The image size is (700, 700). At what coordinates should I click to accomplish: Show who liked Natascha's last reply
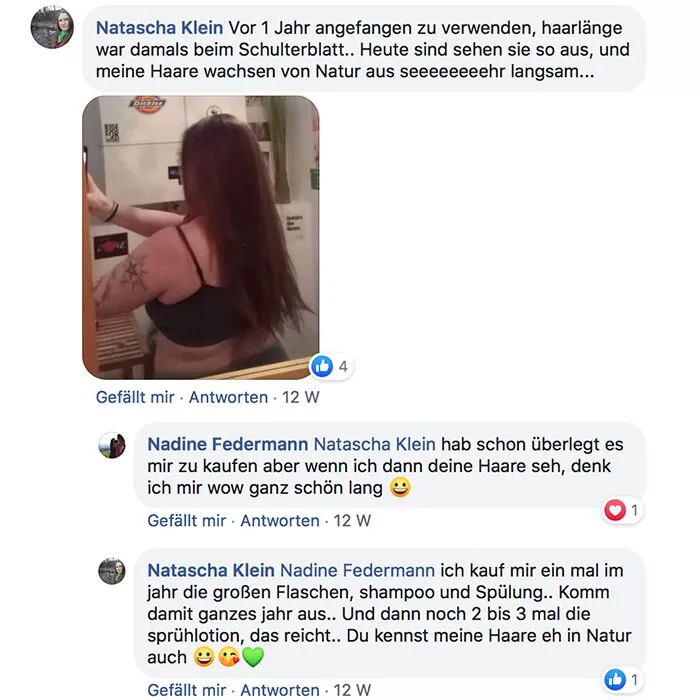622,680
